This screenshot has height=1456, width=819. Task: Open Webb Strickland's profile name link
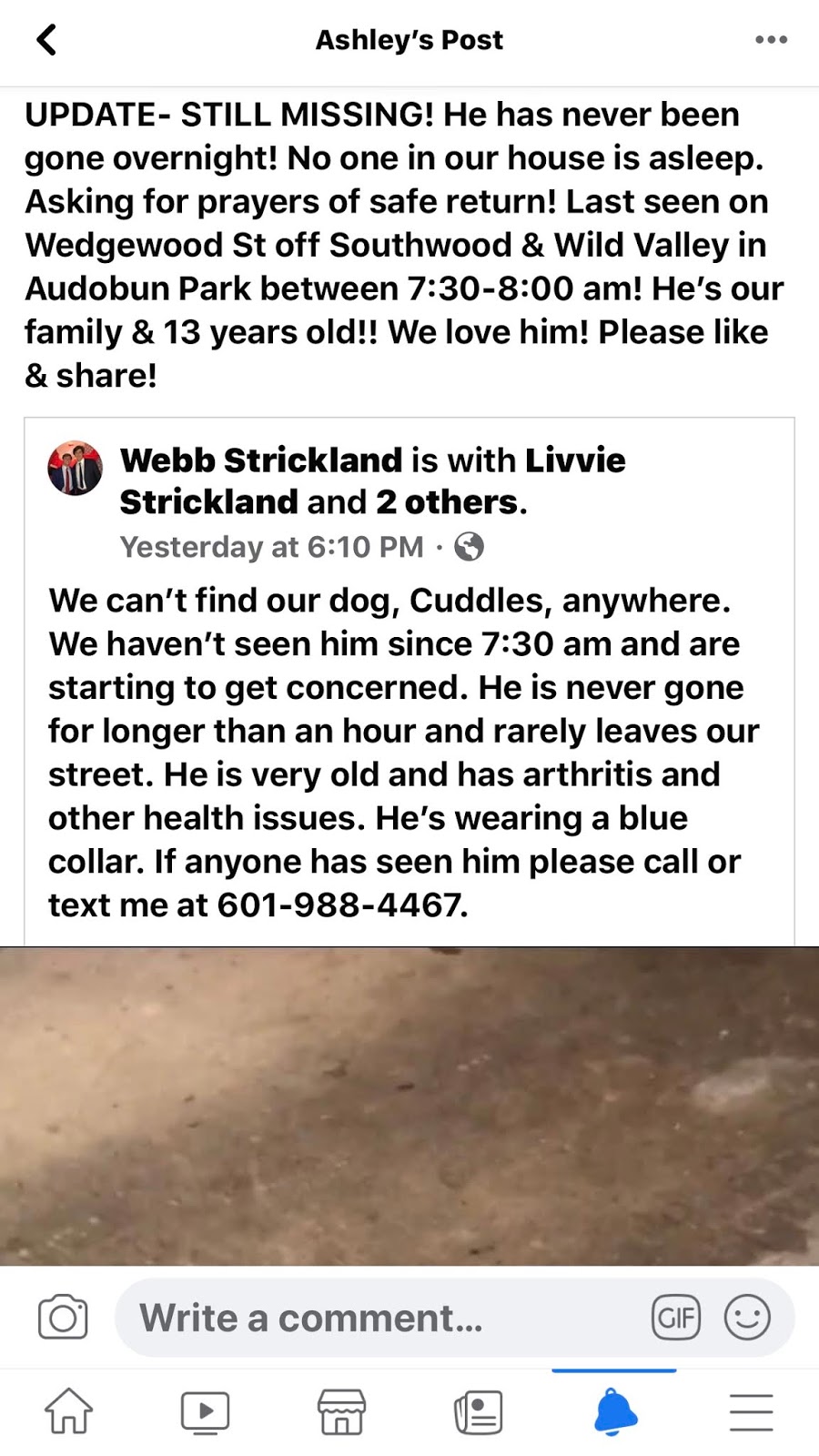coord(261,460)
